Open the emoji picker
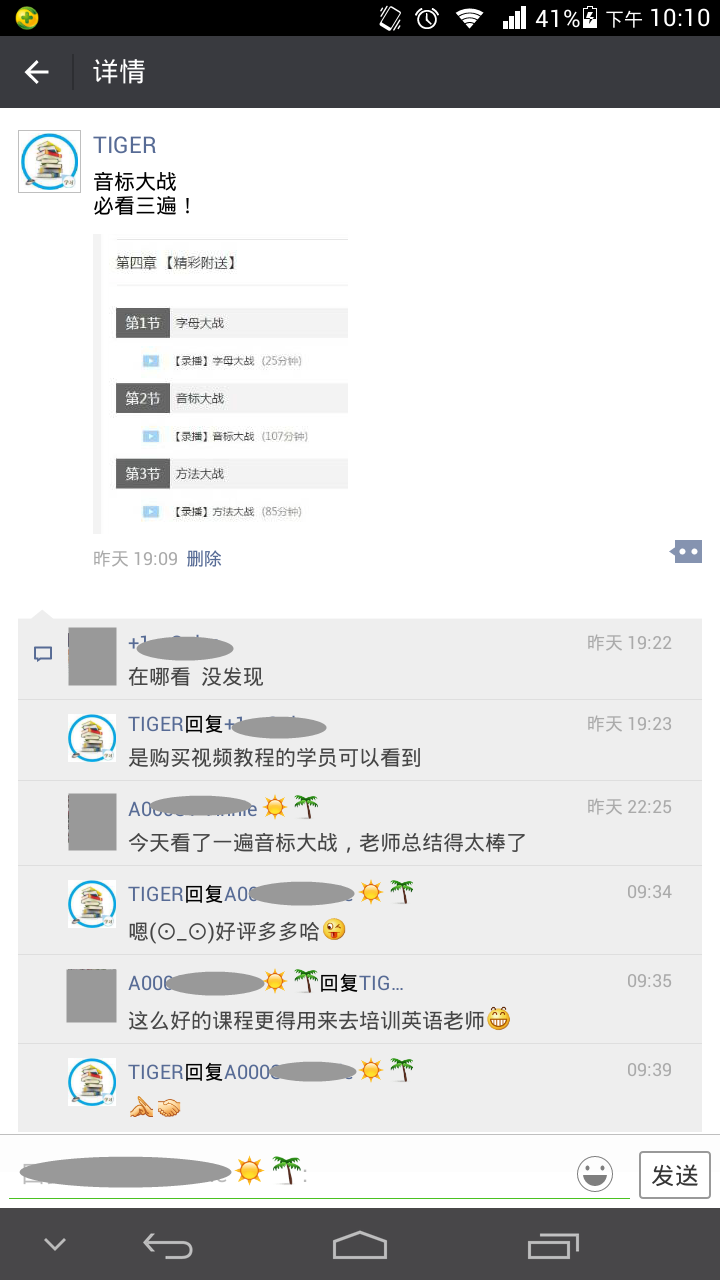The width and height of the screenshot is (720, 1280). (x=595, y=1174)
